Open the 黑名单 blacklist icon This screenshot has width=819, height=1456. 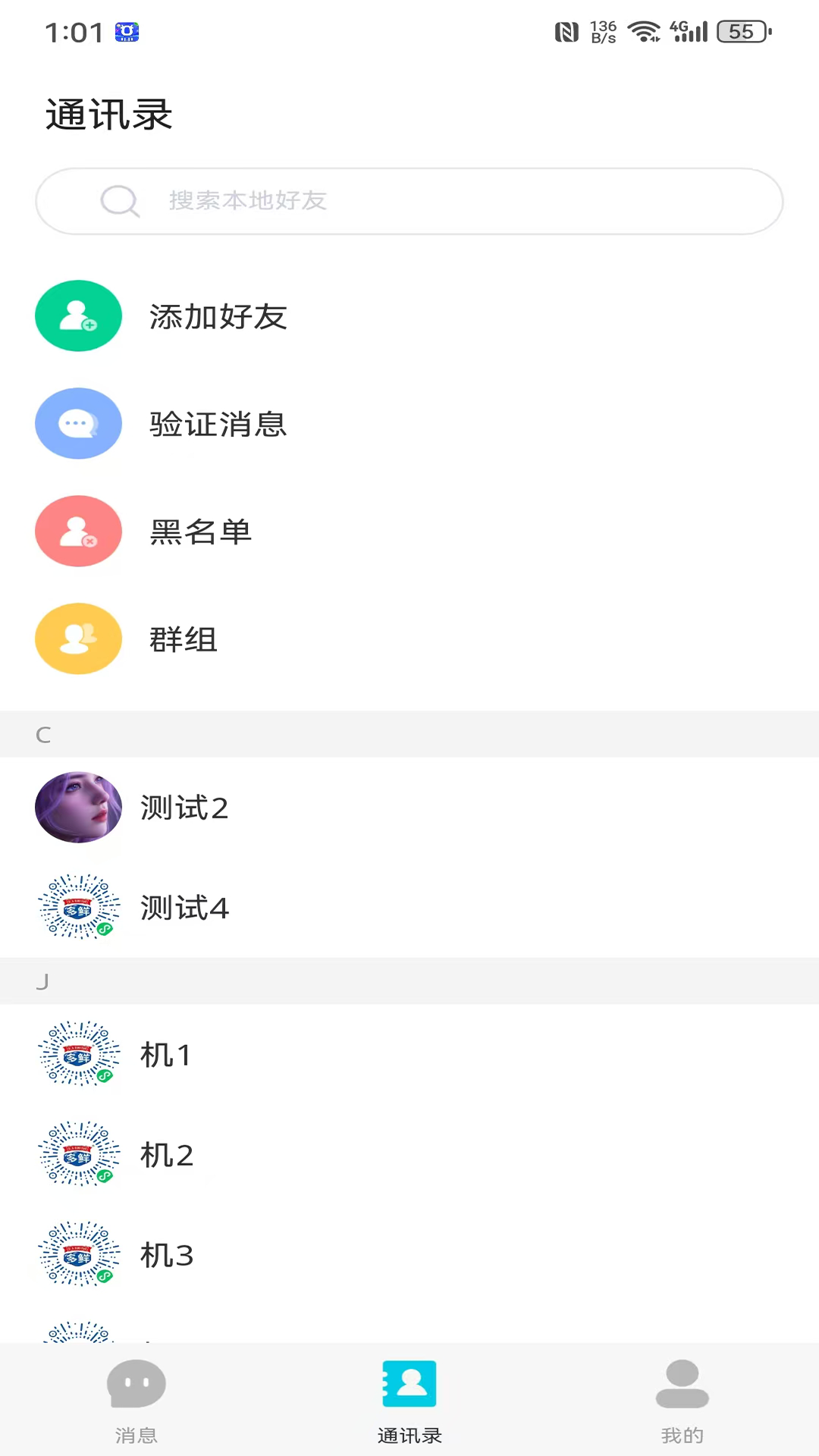pos(78,531)
